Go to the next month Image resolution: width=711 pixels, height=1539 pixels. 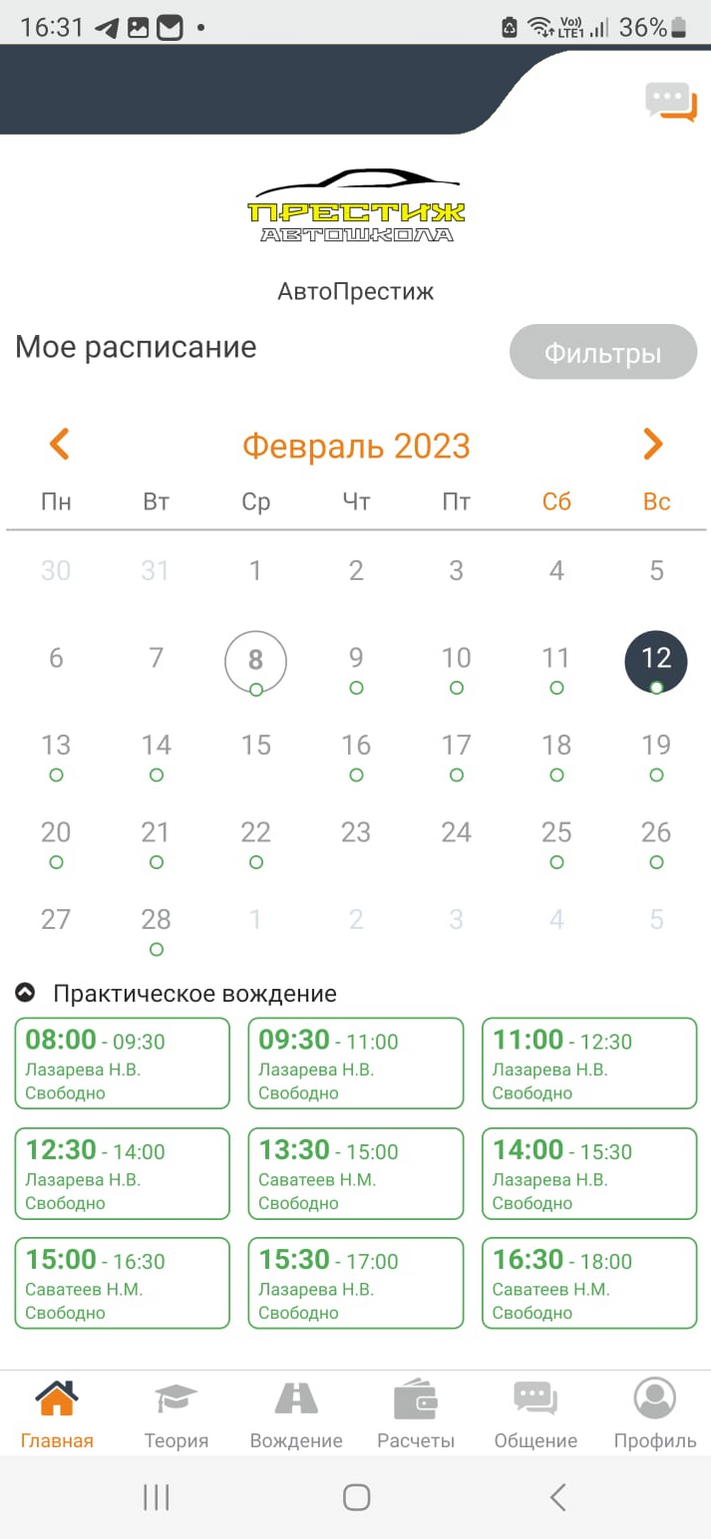(653, 444)
